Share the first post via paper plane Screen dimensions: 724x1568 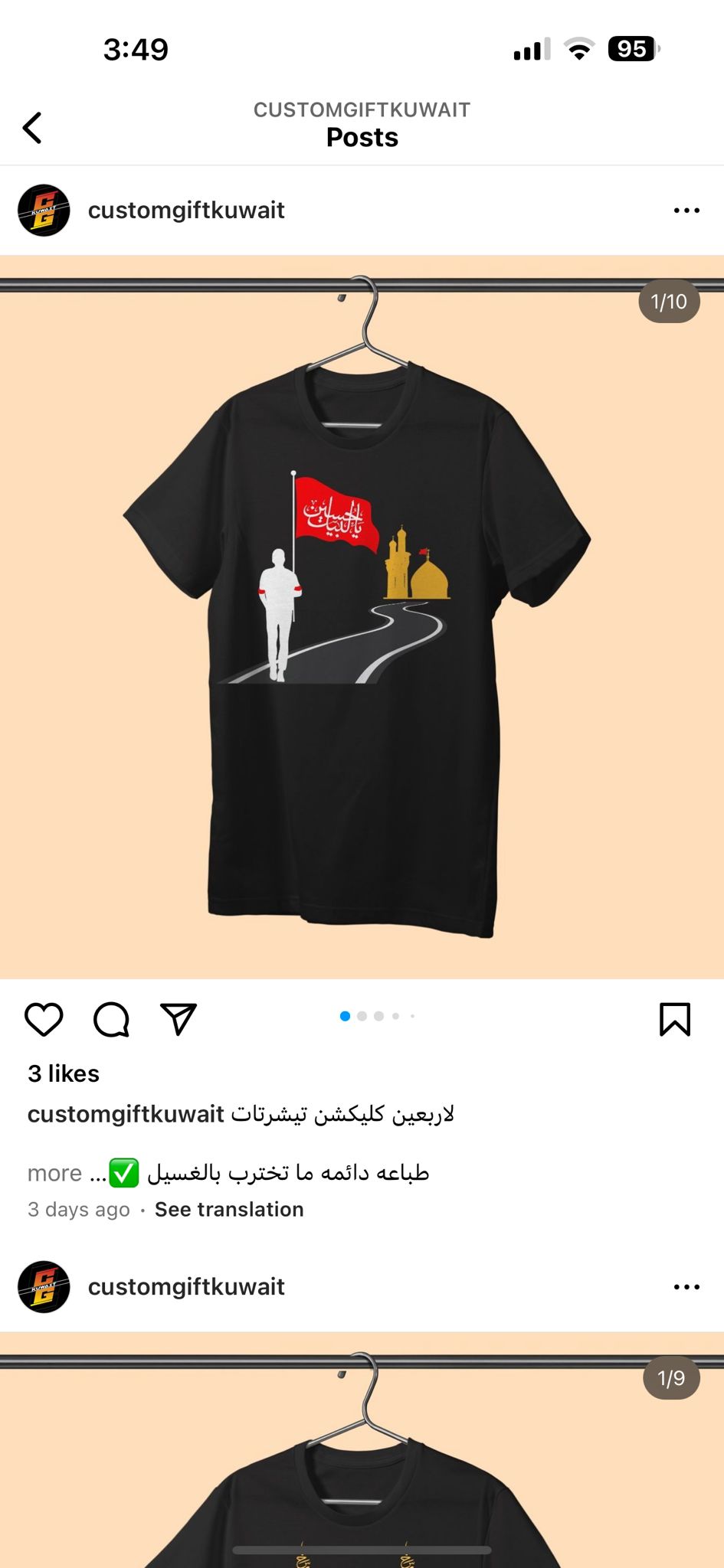tap(179, 1019)
